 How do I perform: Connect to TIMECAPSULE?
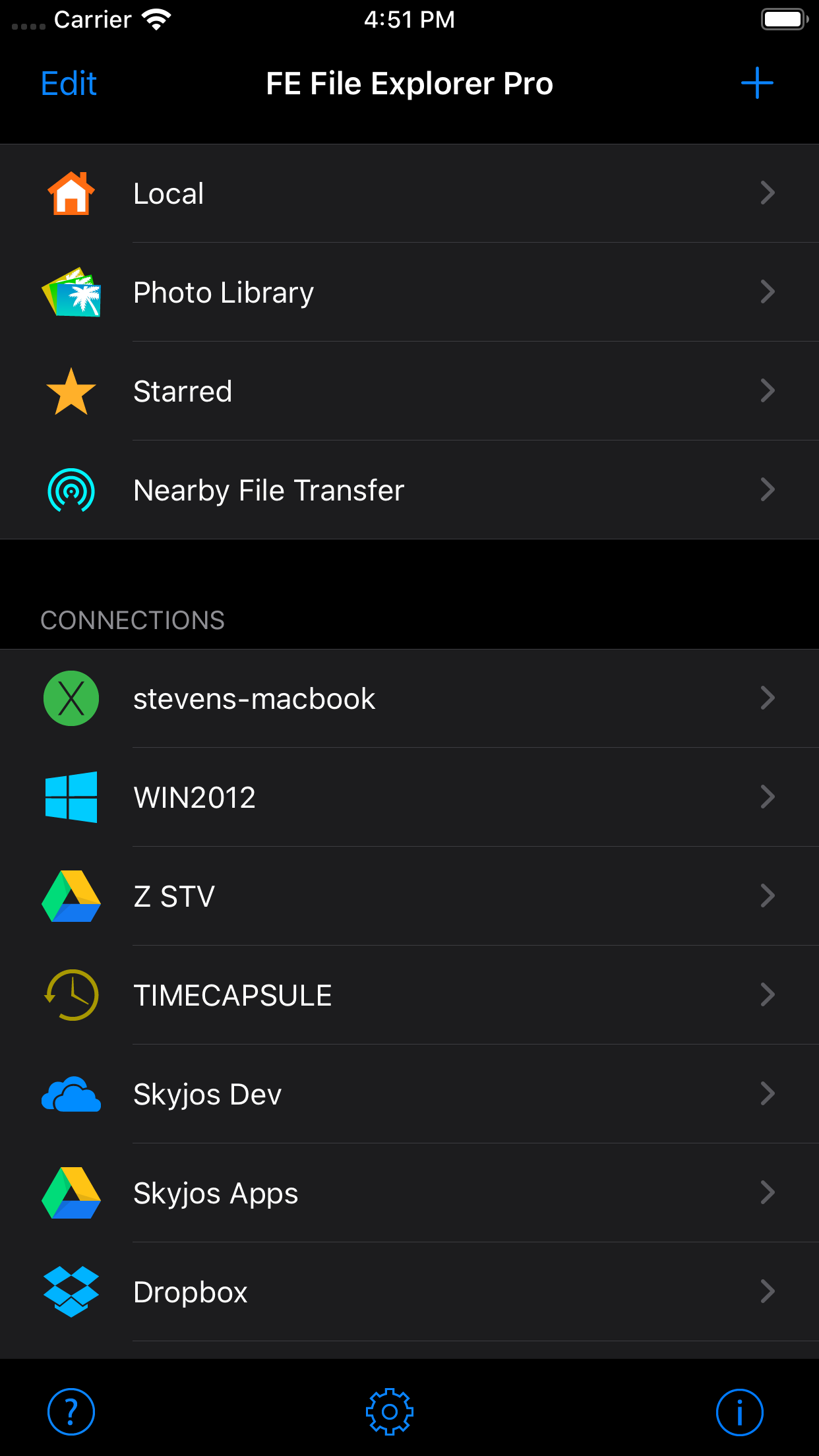[x=409, y=995]
